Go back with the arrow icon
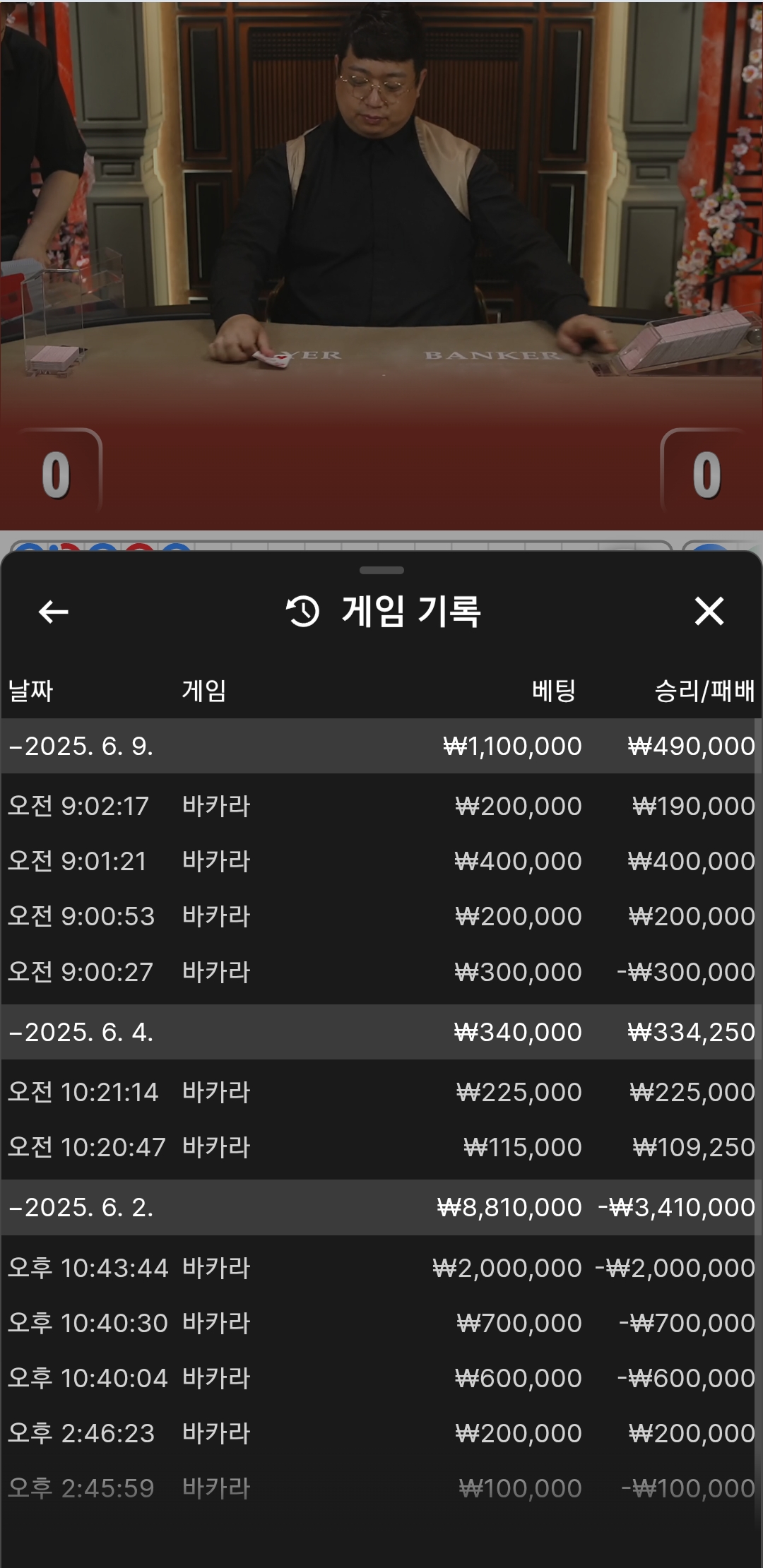Viewport: 763px width, 1568px height. point(54,612)
